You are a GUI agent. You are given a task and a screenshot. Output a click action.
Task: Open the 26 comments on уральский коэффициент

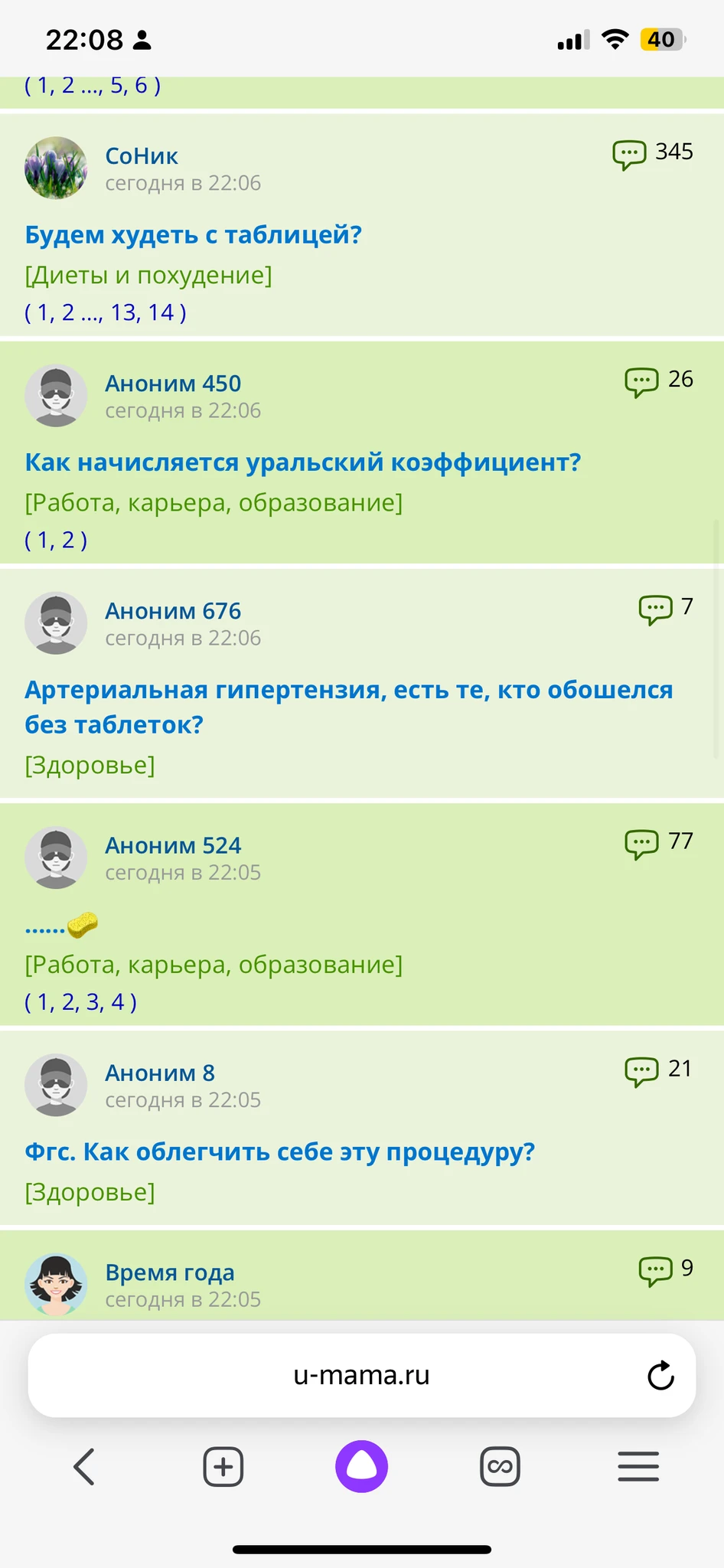659,381
